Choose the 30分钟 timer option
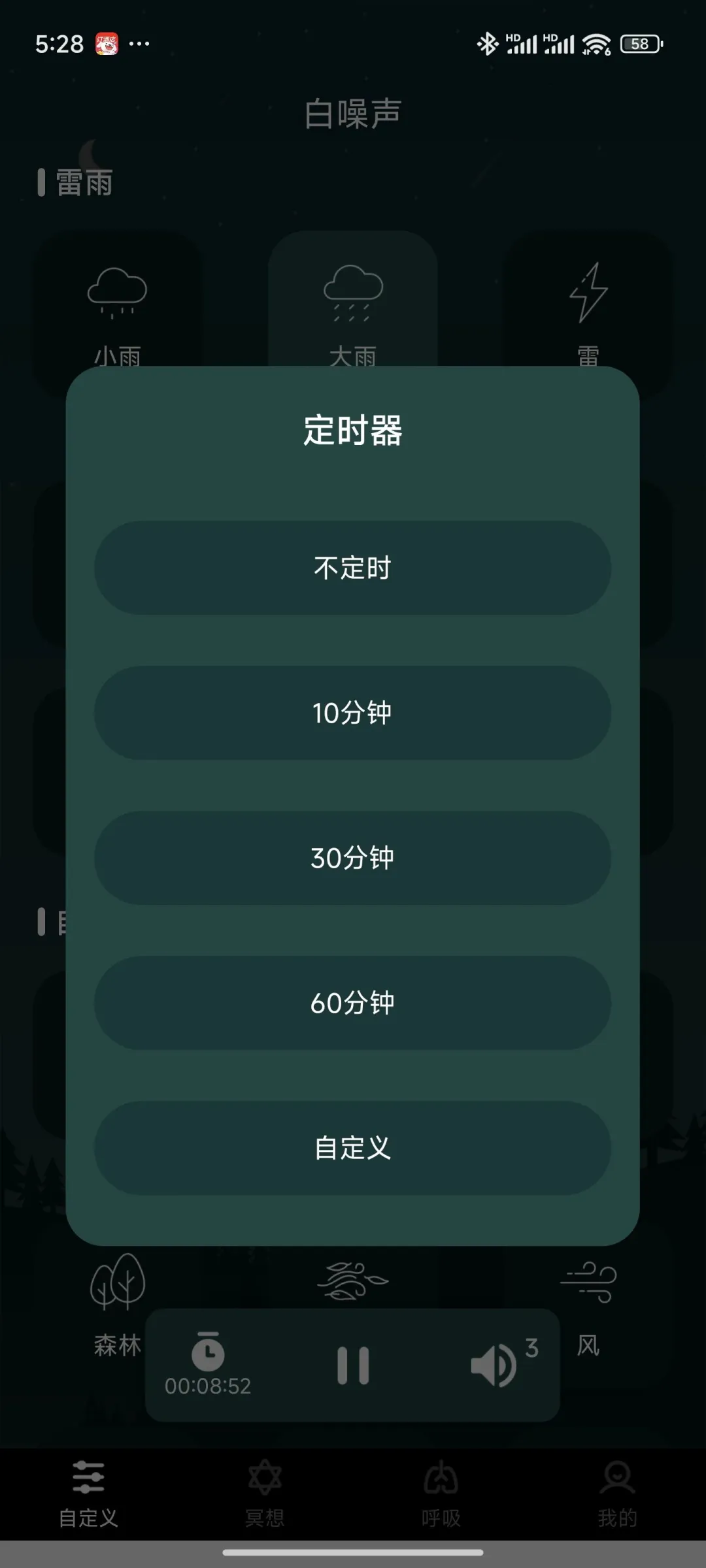Screen dimensions: 706x1568 pos(352,858)
